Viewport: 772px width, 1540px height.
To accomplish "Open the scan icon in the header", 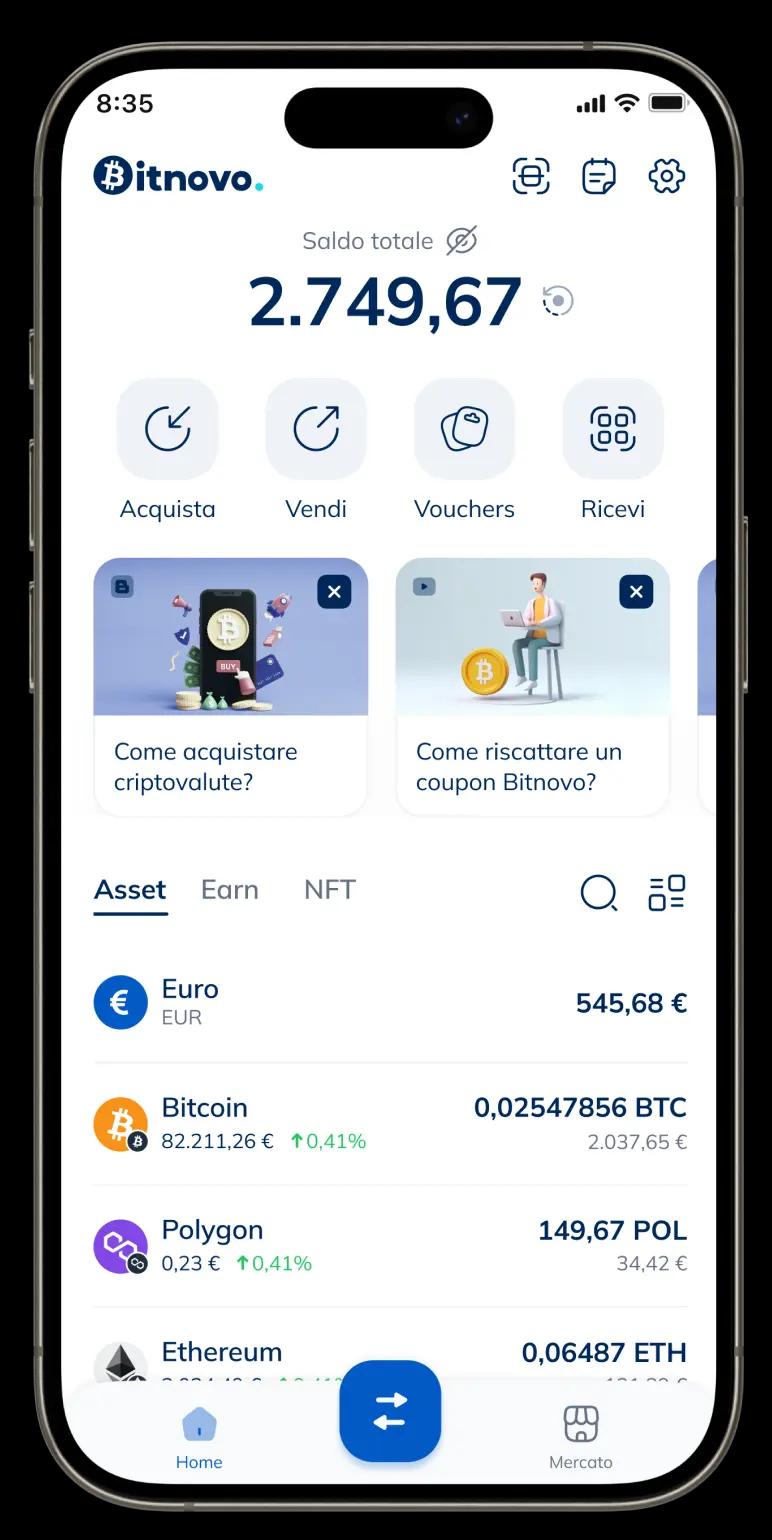I will (x=531, y=177).
